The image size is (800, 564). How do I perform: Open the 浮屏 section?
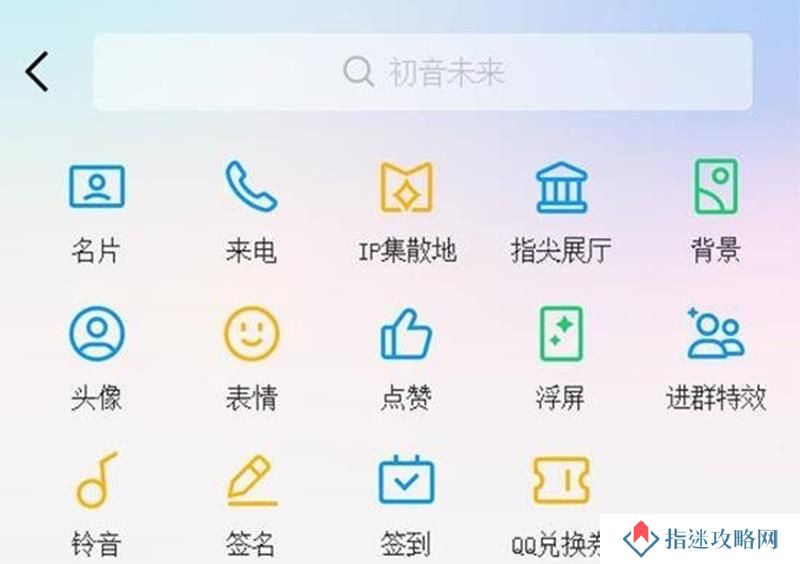561,334
